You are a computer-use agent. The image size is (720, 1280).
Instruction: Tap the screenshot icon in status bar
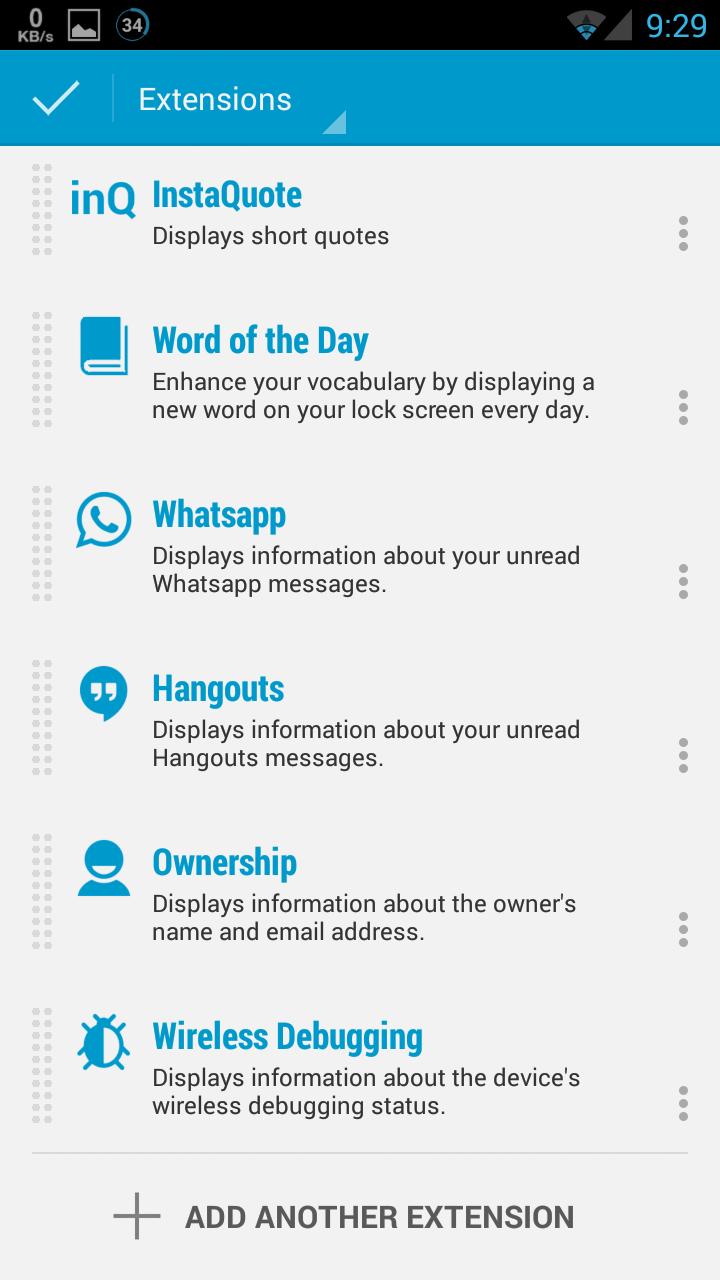tap(82, 22)
